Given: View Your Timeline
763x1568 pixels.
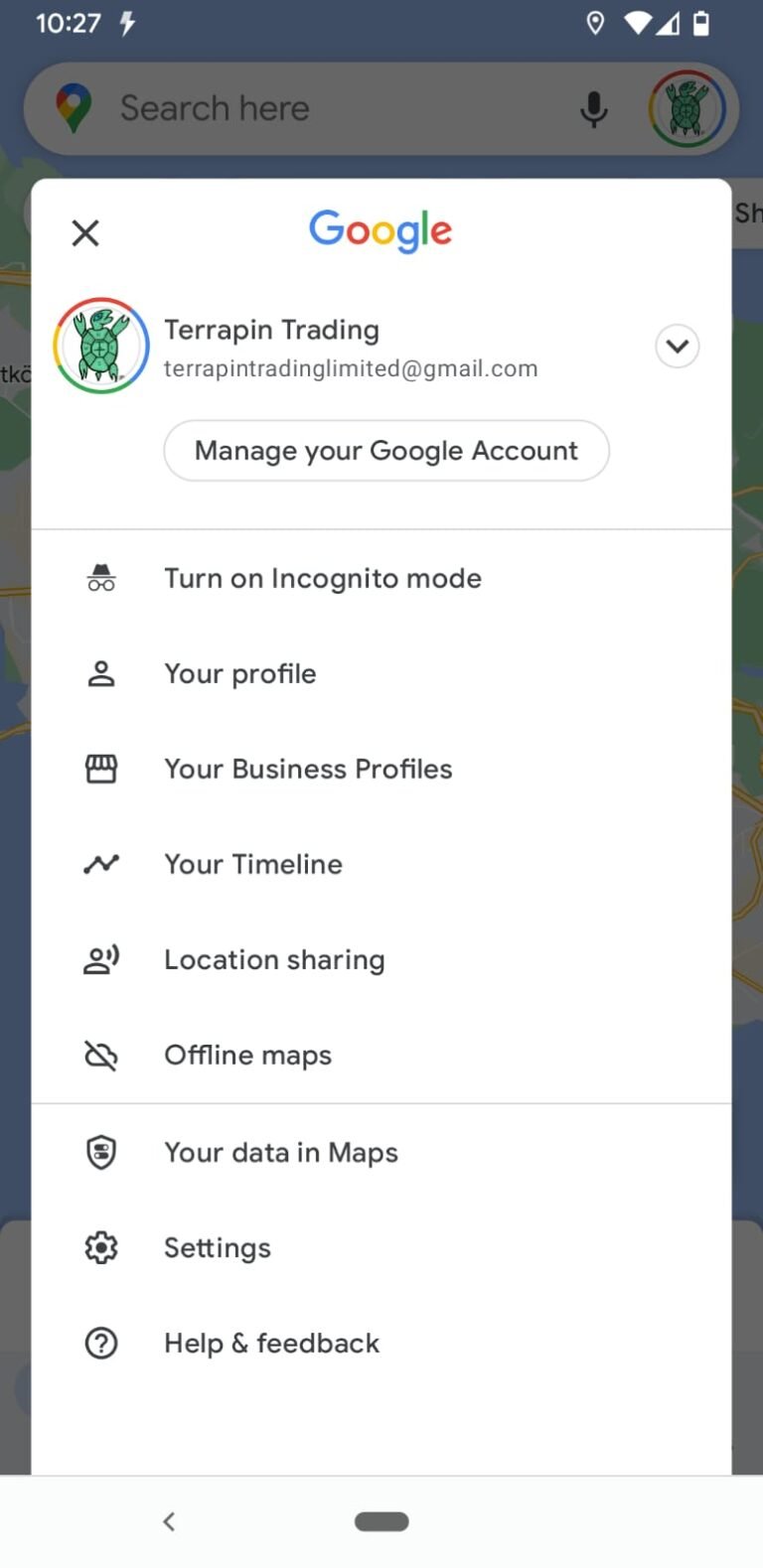Looking at the screenshot, I should pos(252,864).
